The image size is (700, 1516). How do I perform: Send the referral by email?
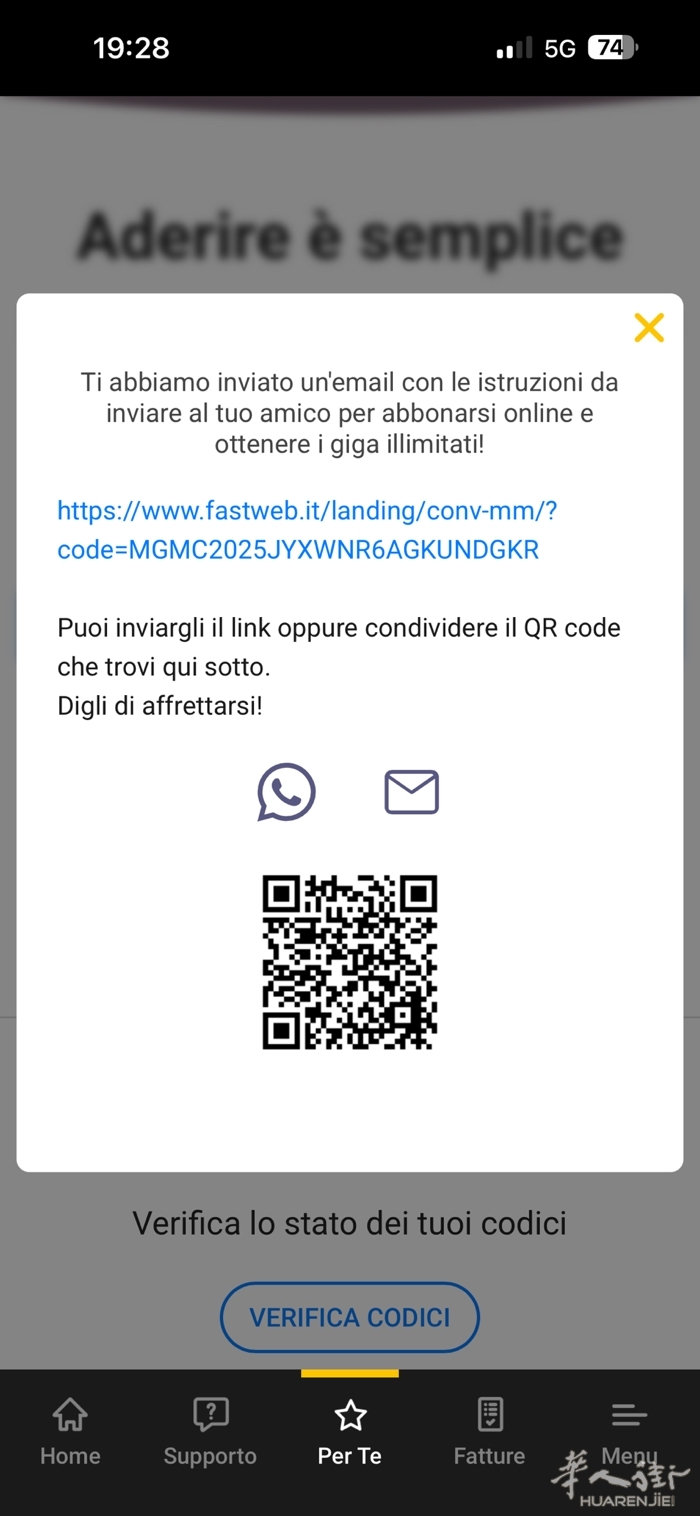[412, 792]
